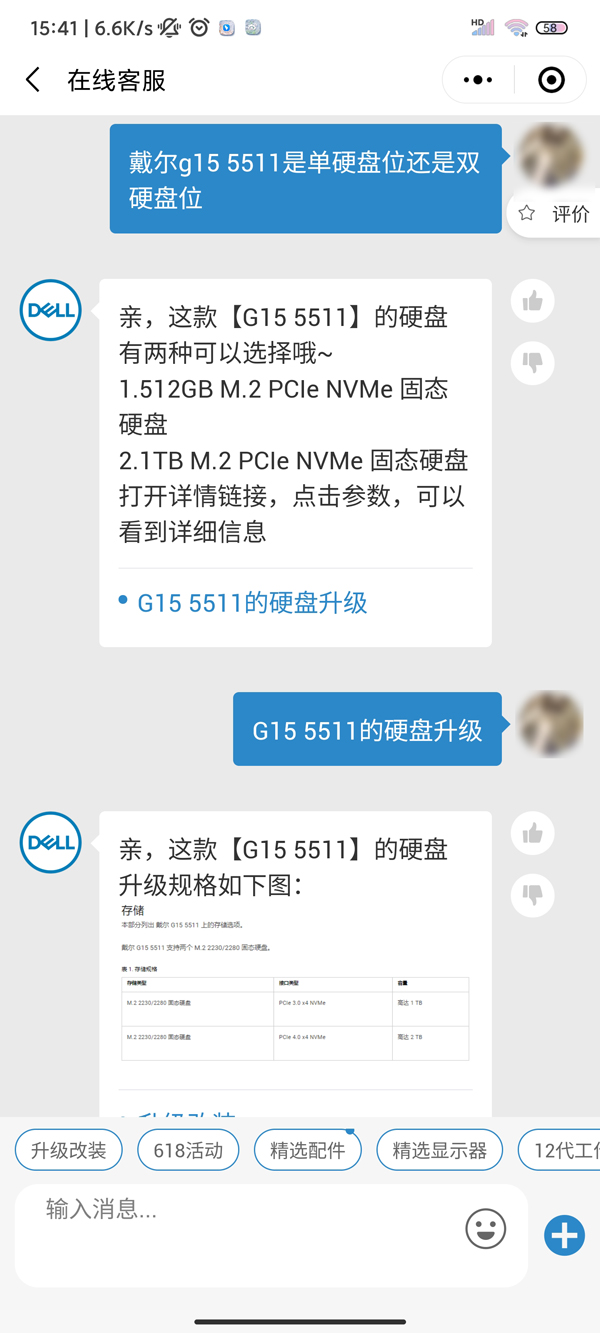Dislike the reply listing two hard drive options

coord(532,362)
